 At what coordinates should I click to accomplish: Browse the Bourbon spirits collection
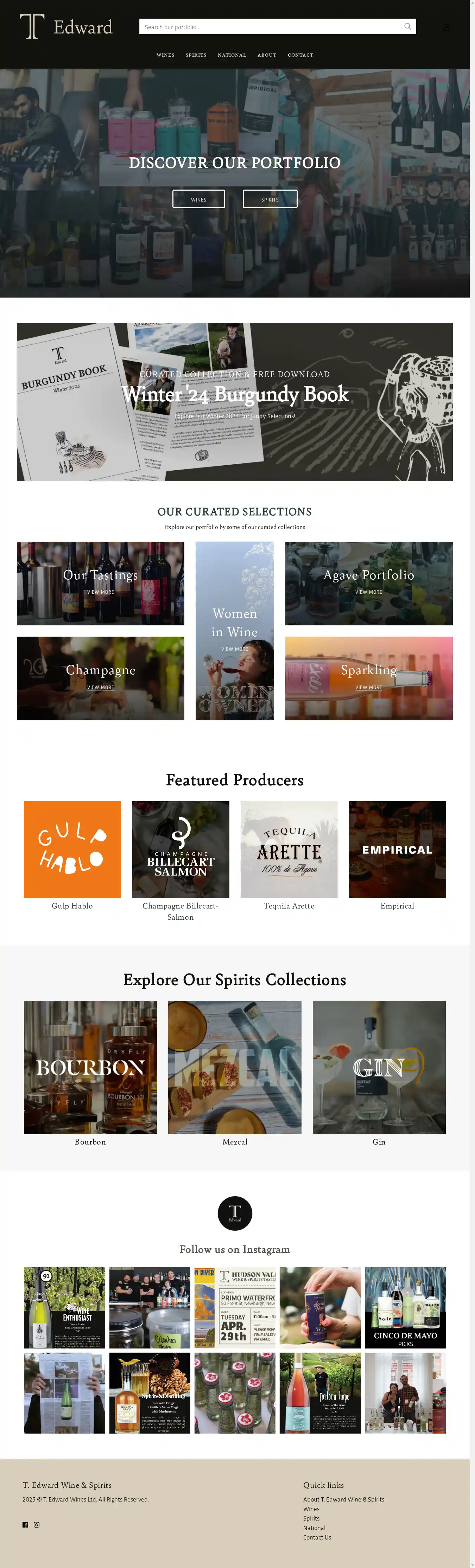(90, 1067)
